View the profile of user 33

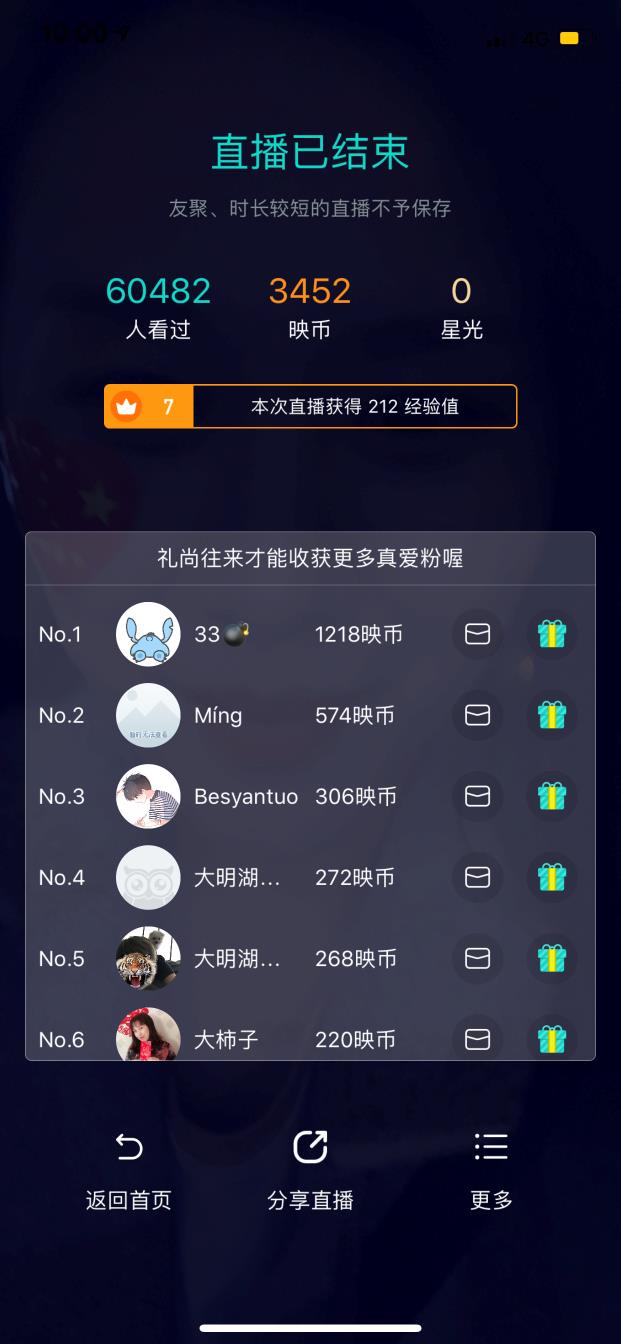point(148,634)
